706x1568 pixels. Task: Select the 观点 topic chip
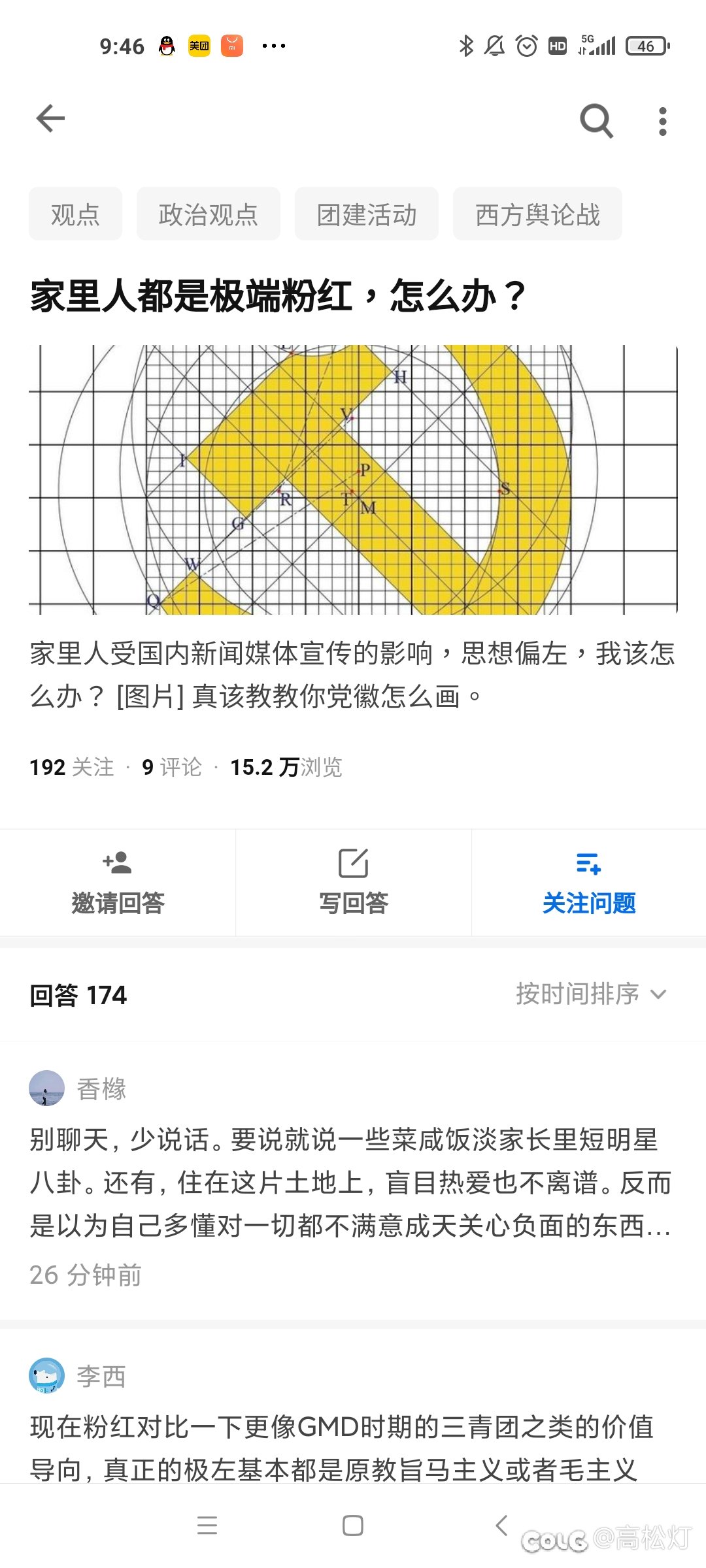coord(75,214)
